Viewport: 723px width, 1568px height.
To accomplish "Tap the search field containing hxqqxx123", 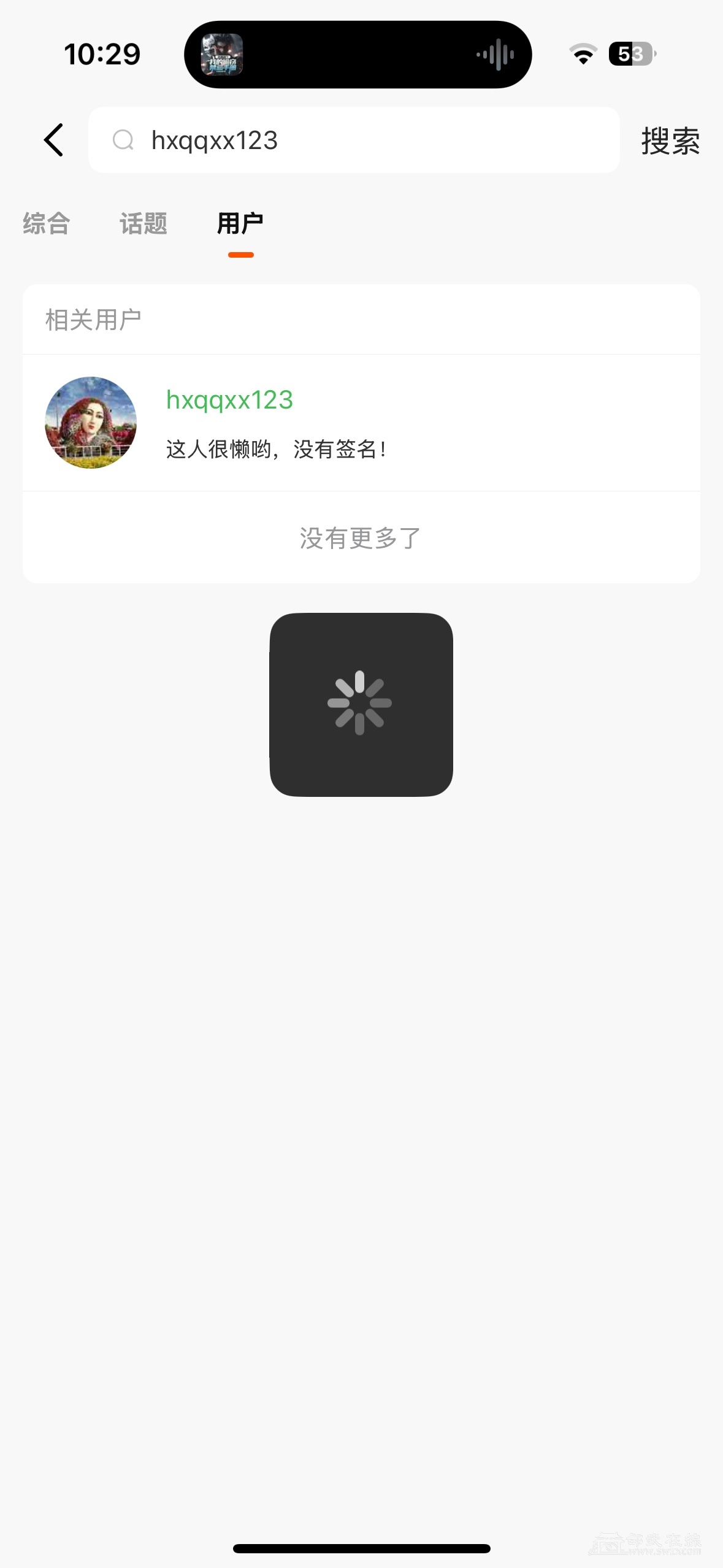I will click(x=353, y=140).
